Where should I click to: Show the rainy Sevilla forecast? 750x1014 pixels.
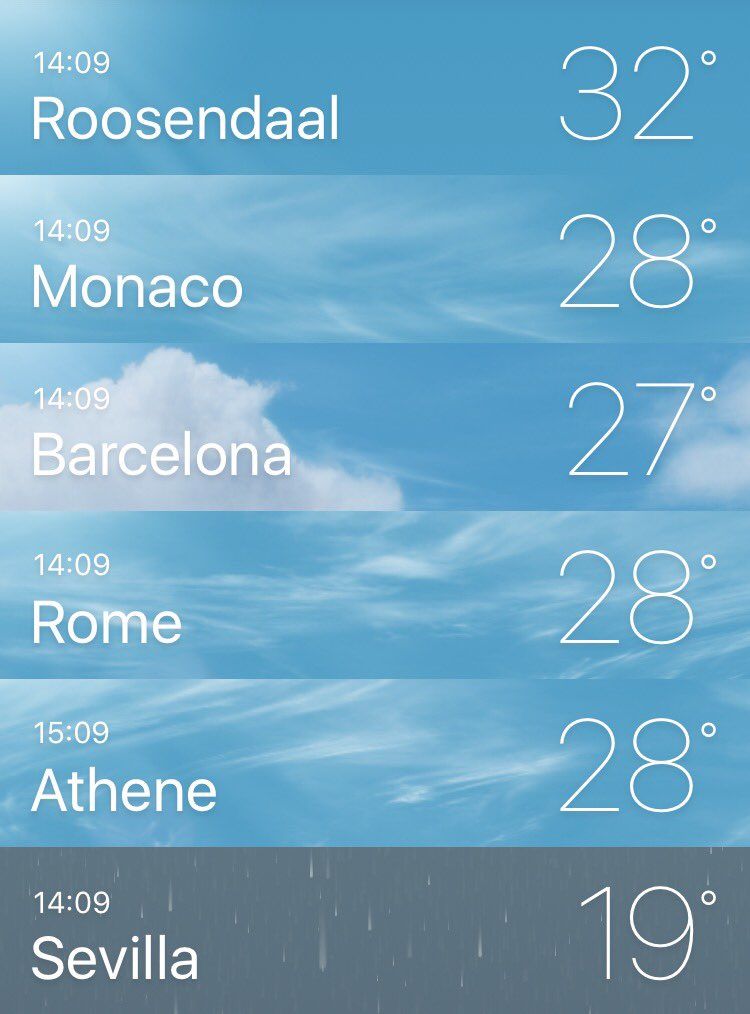375,931
